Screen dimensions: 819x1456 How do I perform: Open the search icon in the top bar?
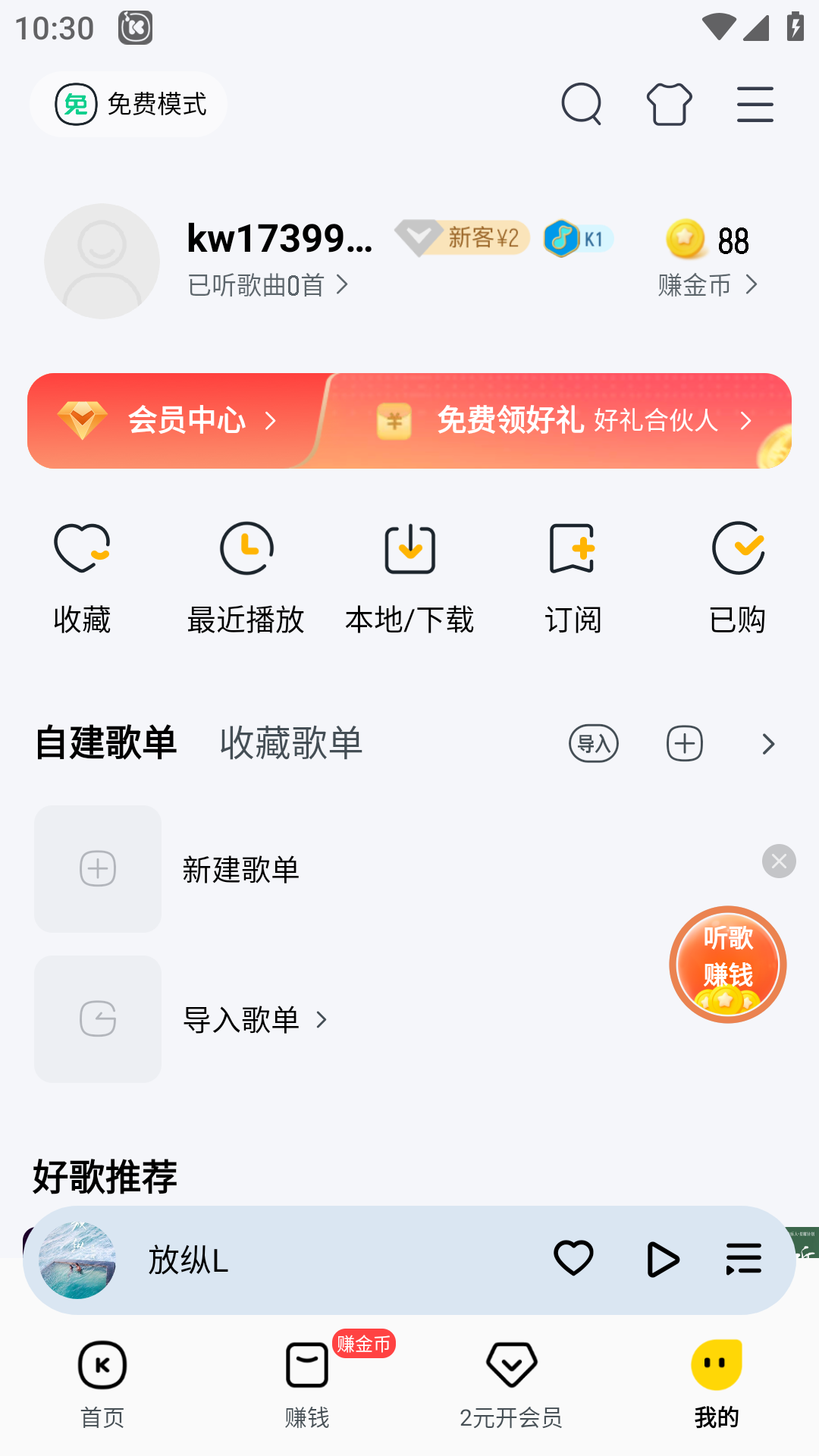[581, 104]
